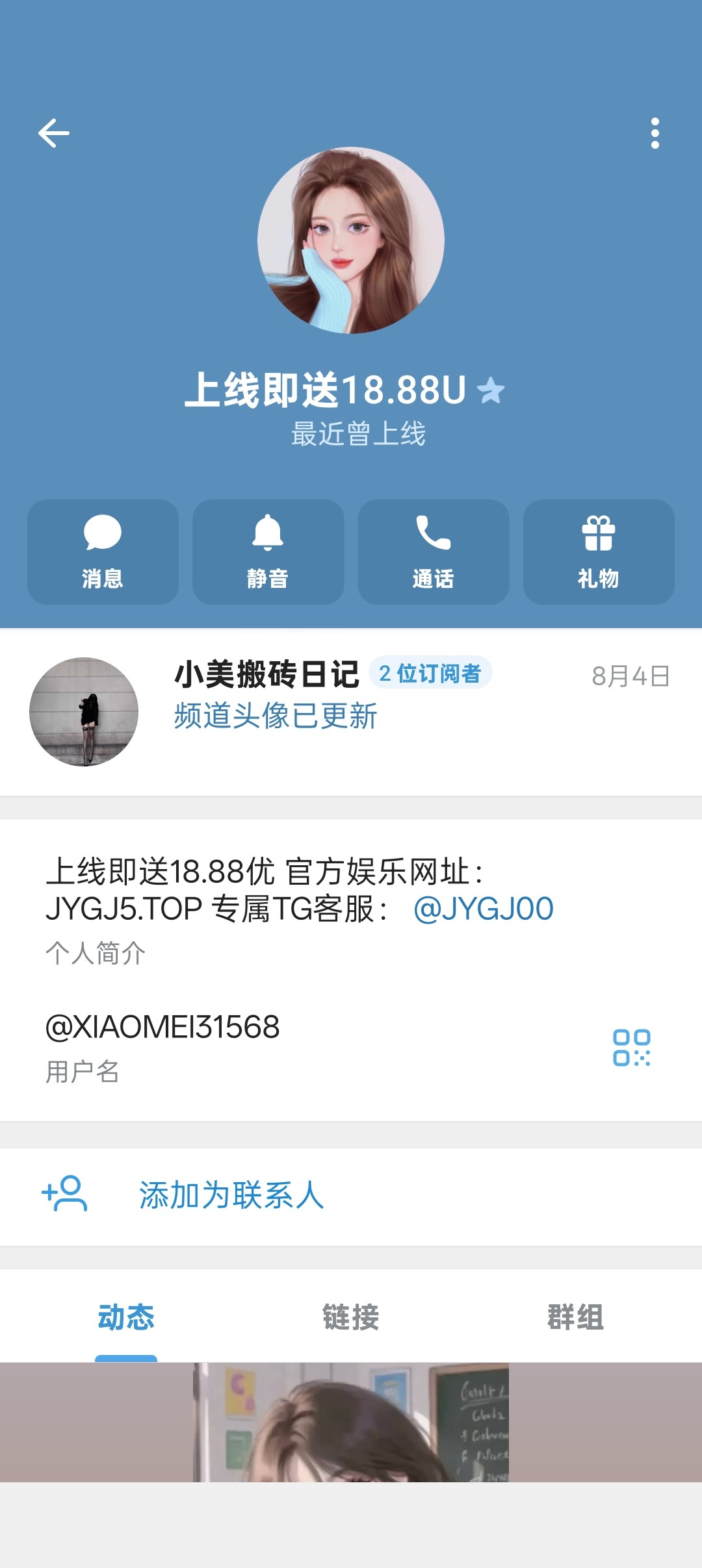Image resolution: width=702 pixels, height=1568 pixels.
Task: Switch to the 群组 tab
Action: click(x=575, y=1318)
